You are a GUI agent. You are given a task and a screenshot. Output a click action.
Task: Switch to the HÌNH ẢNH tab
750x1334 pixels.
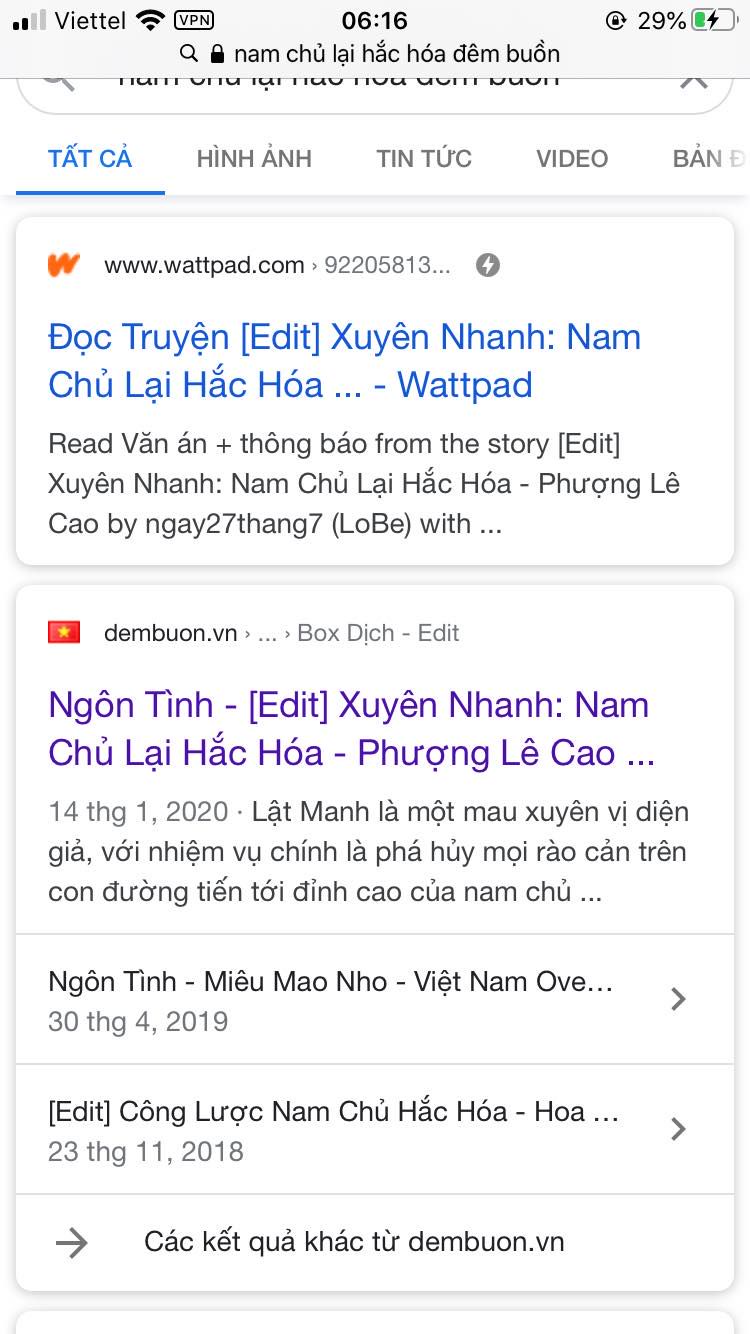coord(254,159)
